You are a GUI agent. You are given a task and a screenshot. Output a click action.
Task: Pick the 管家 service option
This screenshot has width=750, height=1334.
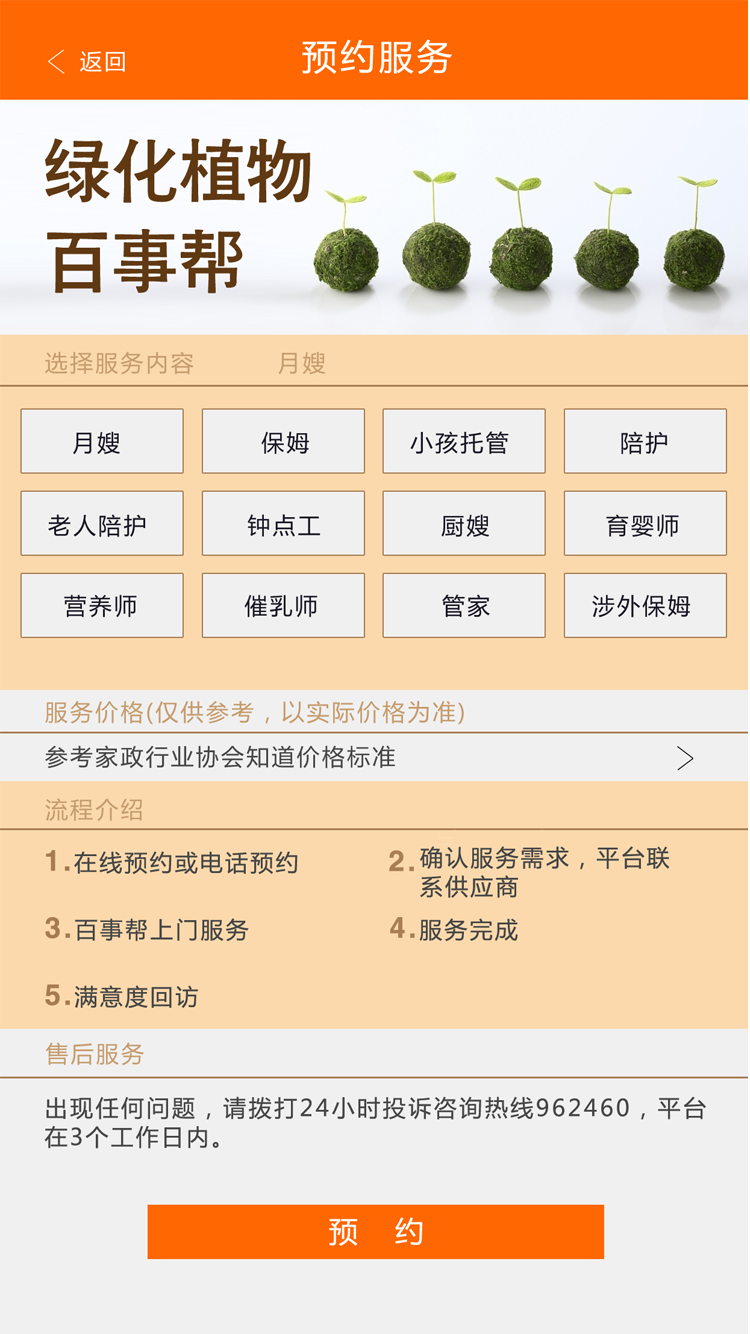click(464, 605)
